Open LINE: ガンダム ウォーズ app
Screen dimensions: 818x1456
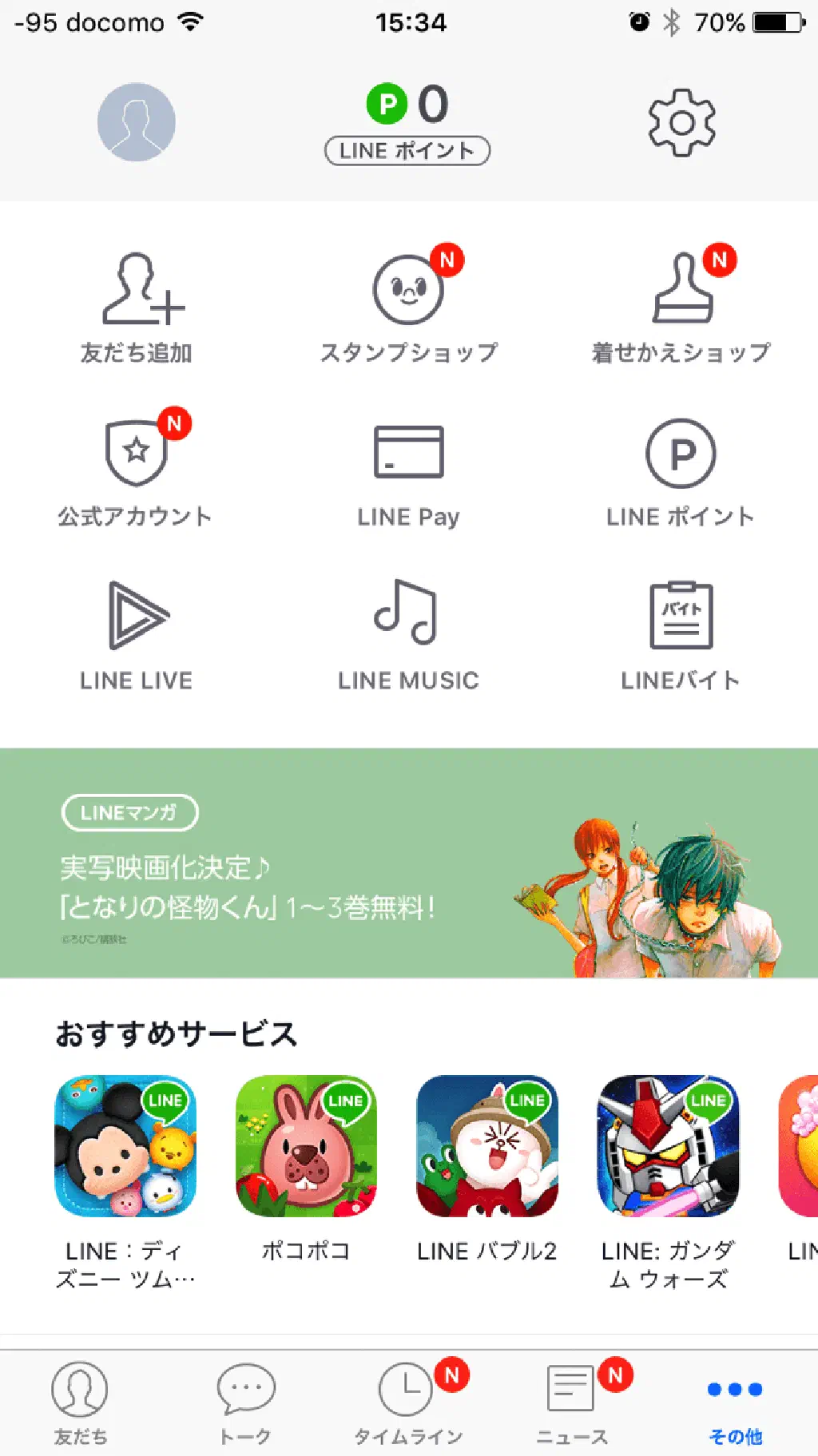click(669, 1146)
